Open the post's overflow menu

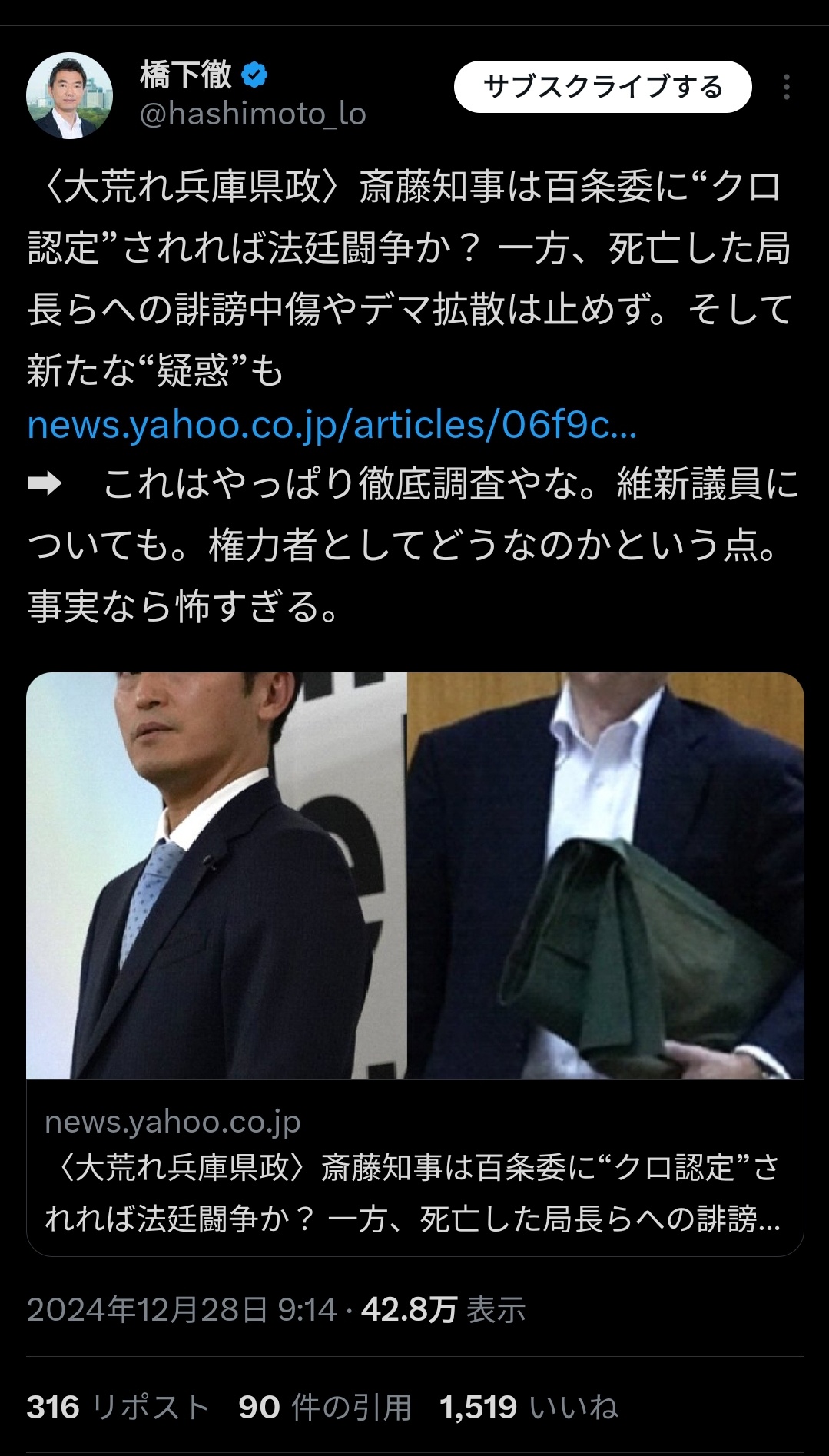pyautogui.click(x=786, y=88)
